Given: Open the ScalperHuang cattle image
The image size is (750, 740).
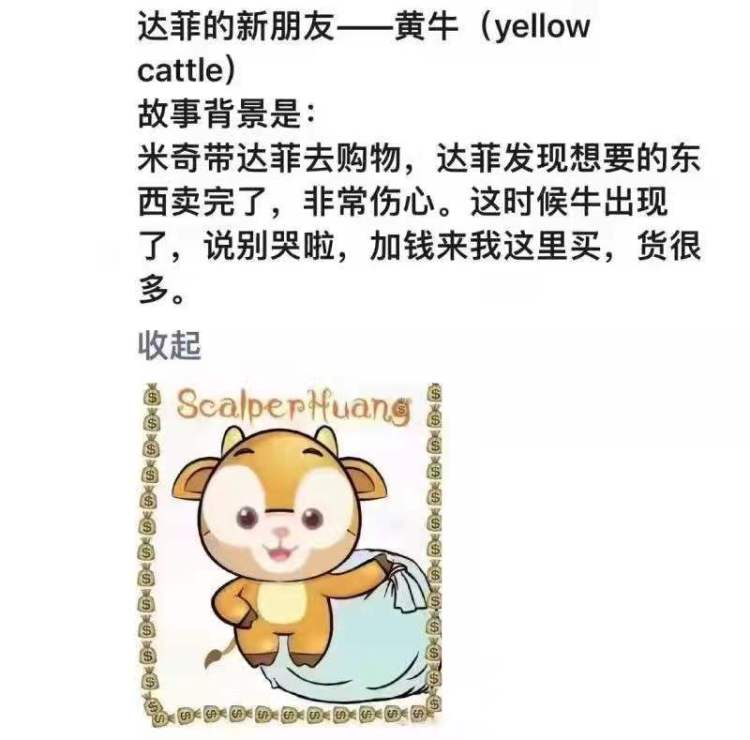Looking at the screenshot, I should (x=290, y=552).
